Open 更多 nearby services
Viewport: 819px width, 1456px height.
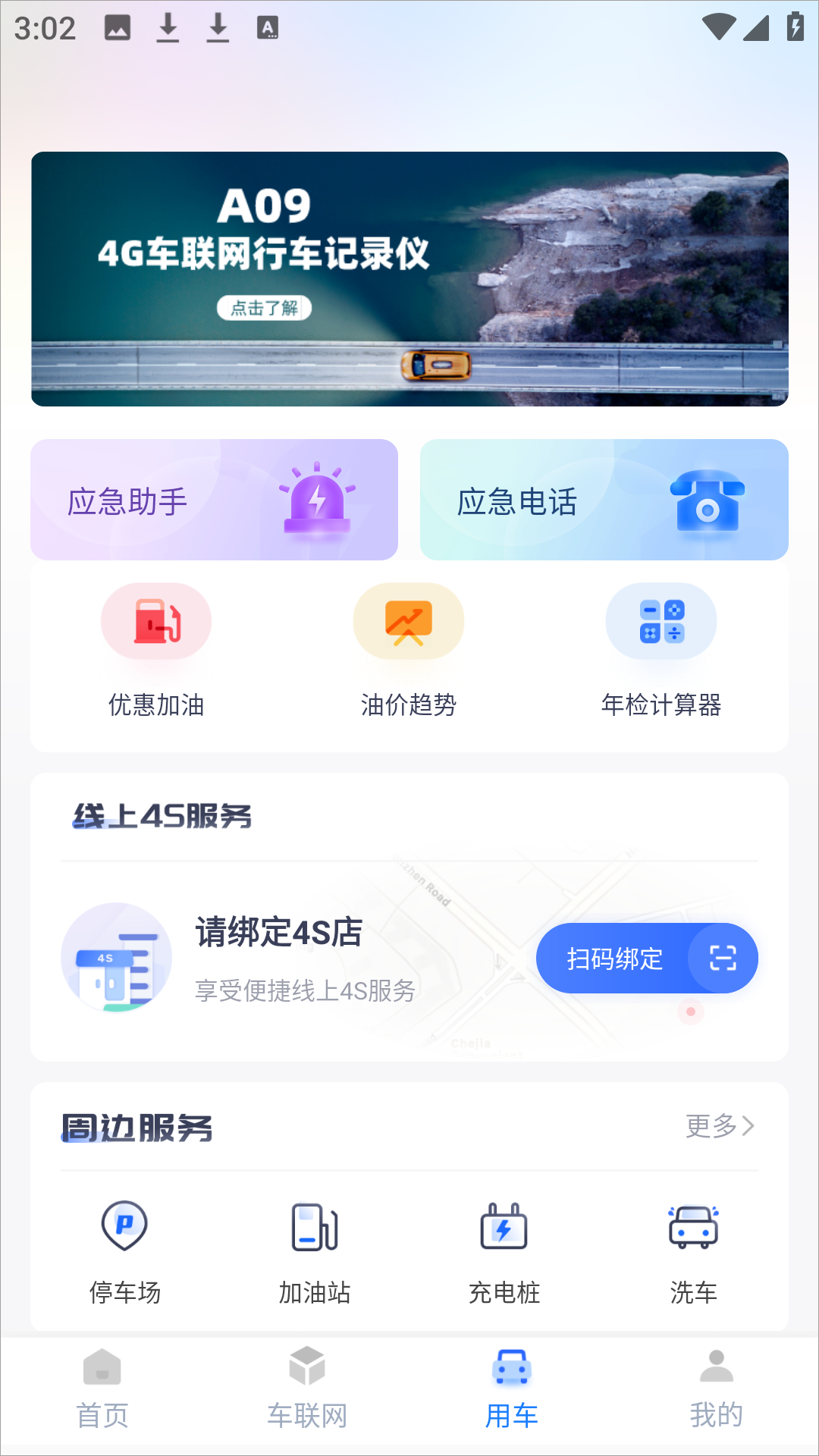point(720,1126)
